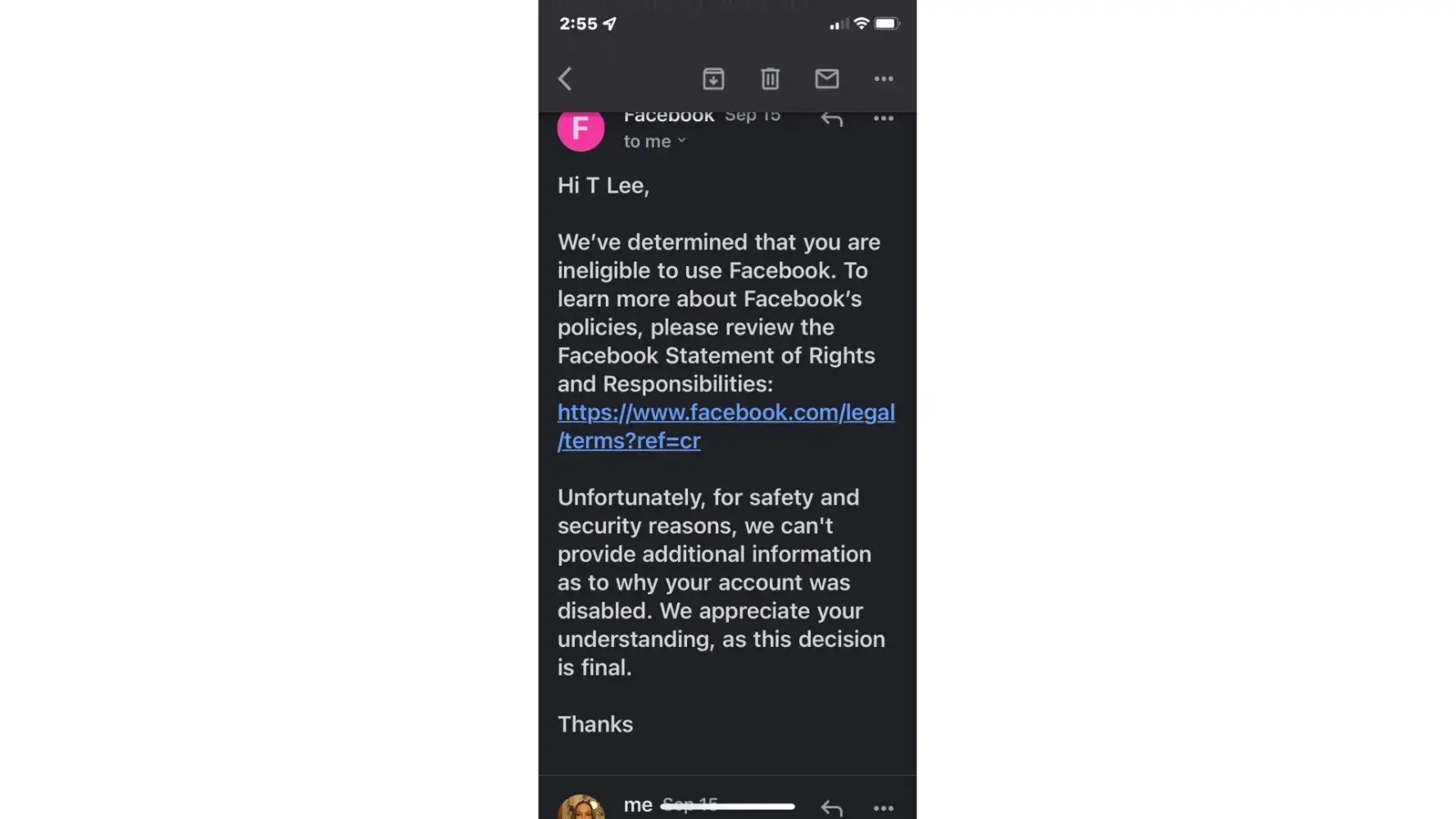Image resolution: width=1456 pixels, height=819 pixels.
Task: Mark email as unread via envelope icon
Action: coord(826,79)
